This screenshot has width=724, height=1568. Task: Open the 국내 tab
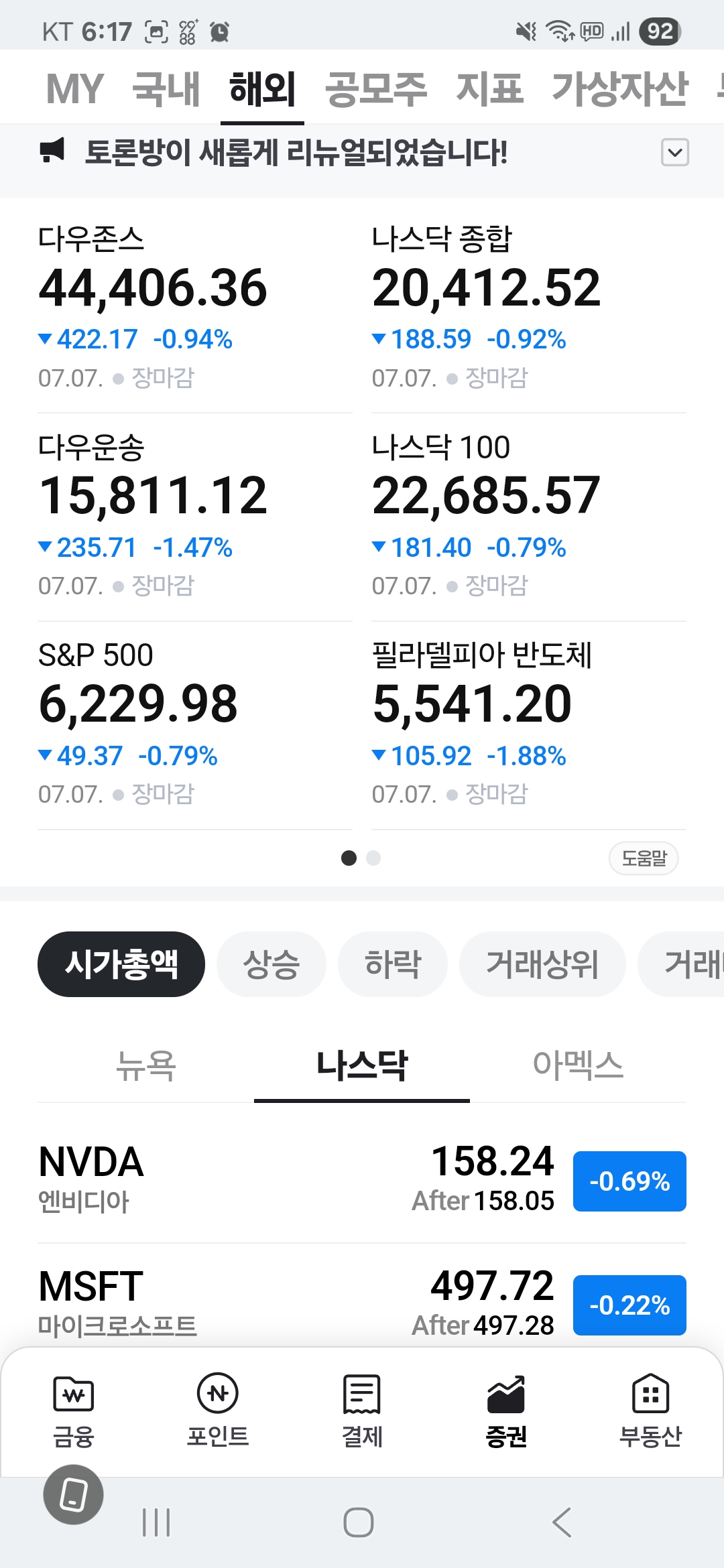click(x=166, y=88)
